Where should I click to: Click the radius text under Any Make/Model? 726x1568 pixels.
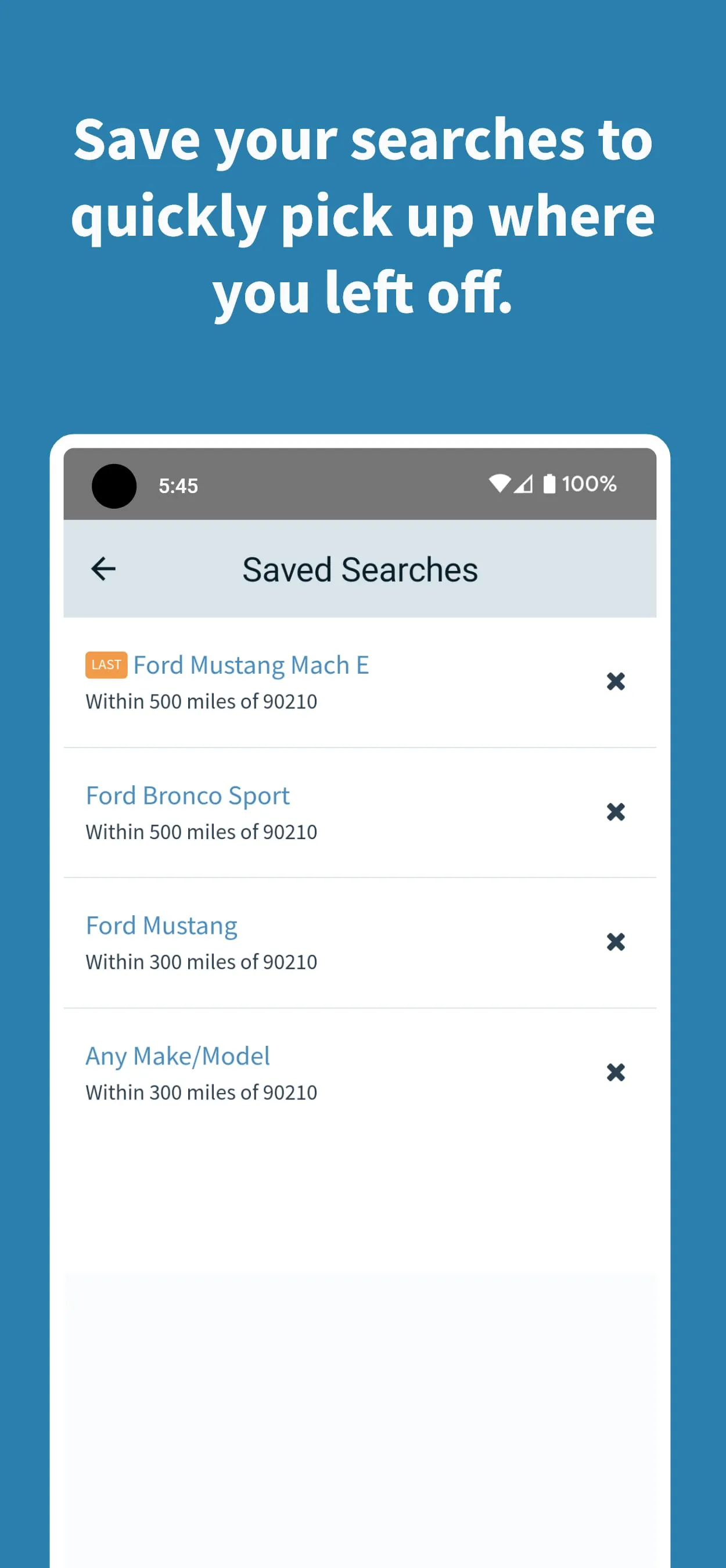(202, 1091)
